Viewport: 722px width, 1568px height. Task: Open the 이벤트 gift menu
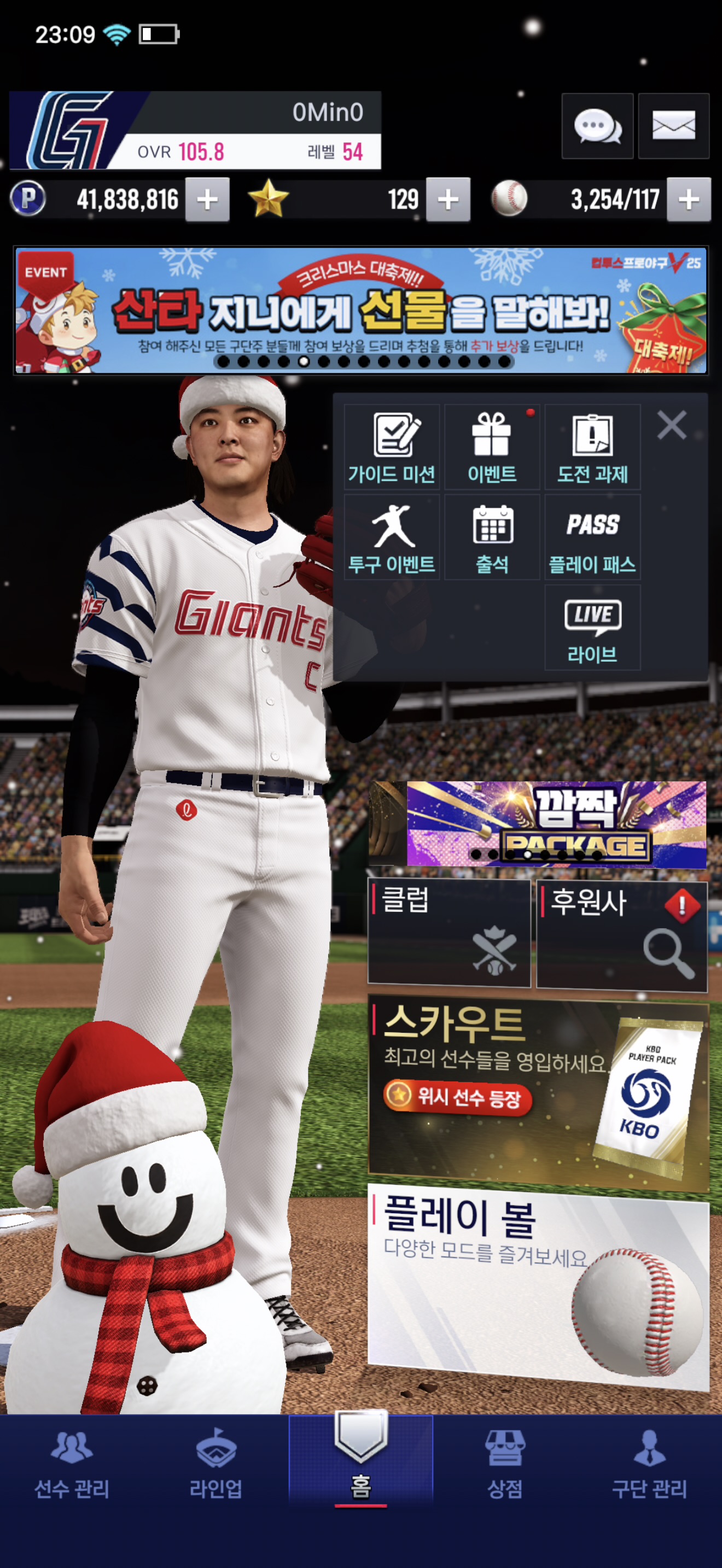(x=492, y=447)
